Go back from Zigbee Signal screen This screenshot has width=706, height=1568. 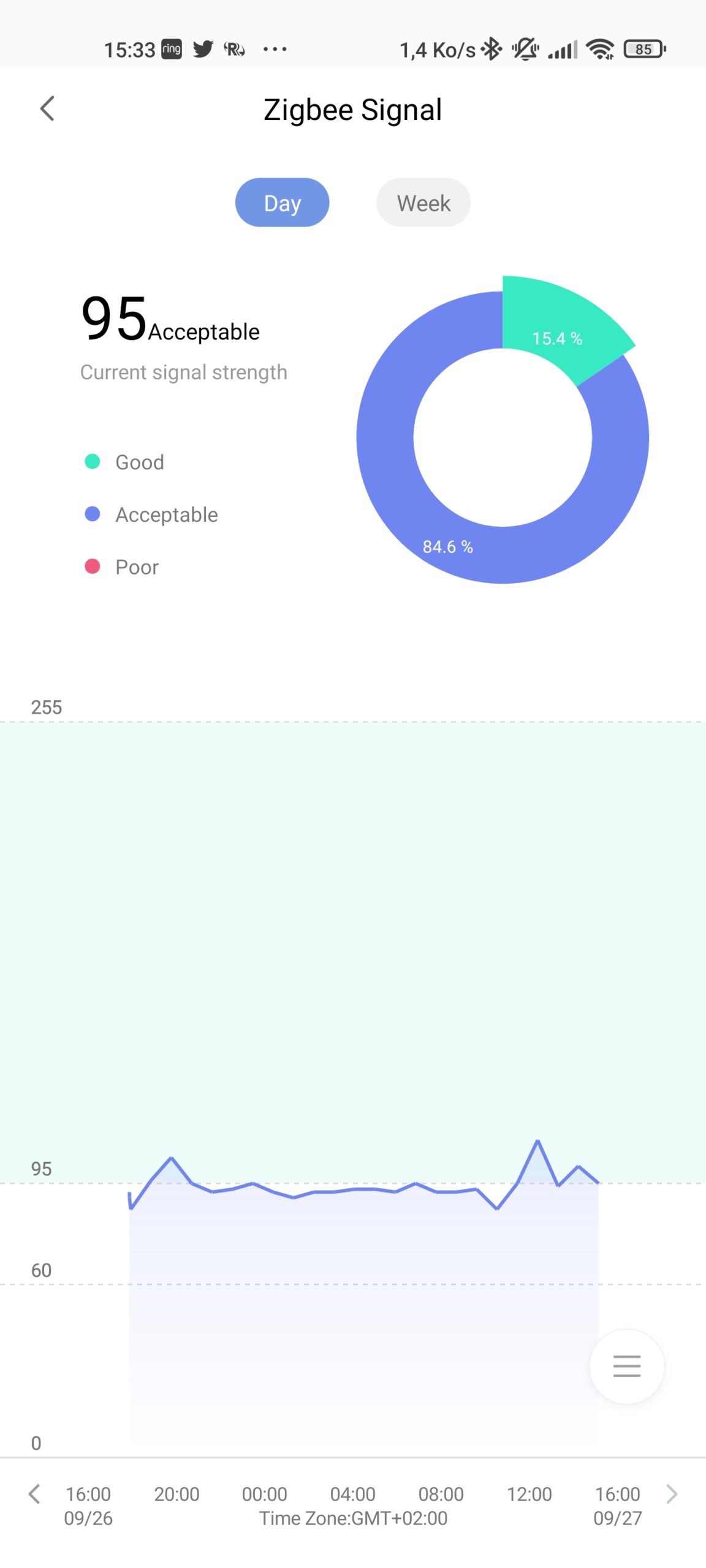(47, 109)
